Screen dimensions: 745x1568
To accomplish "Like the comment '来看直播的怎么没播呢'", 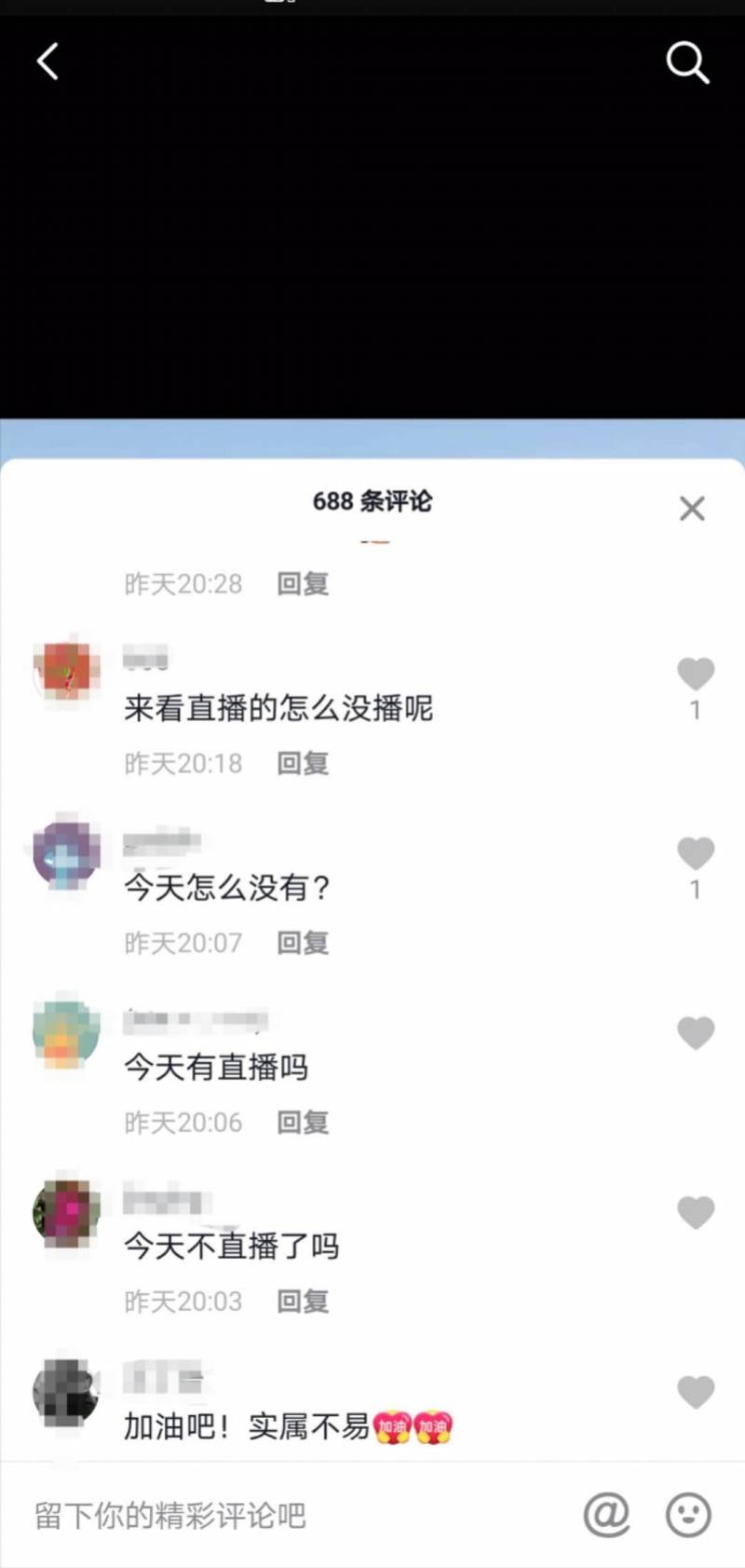I will click(x=696, y=673).
